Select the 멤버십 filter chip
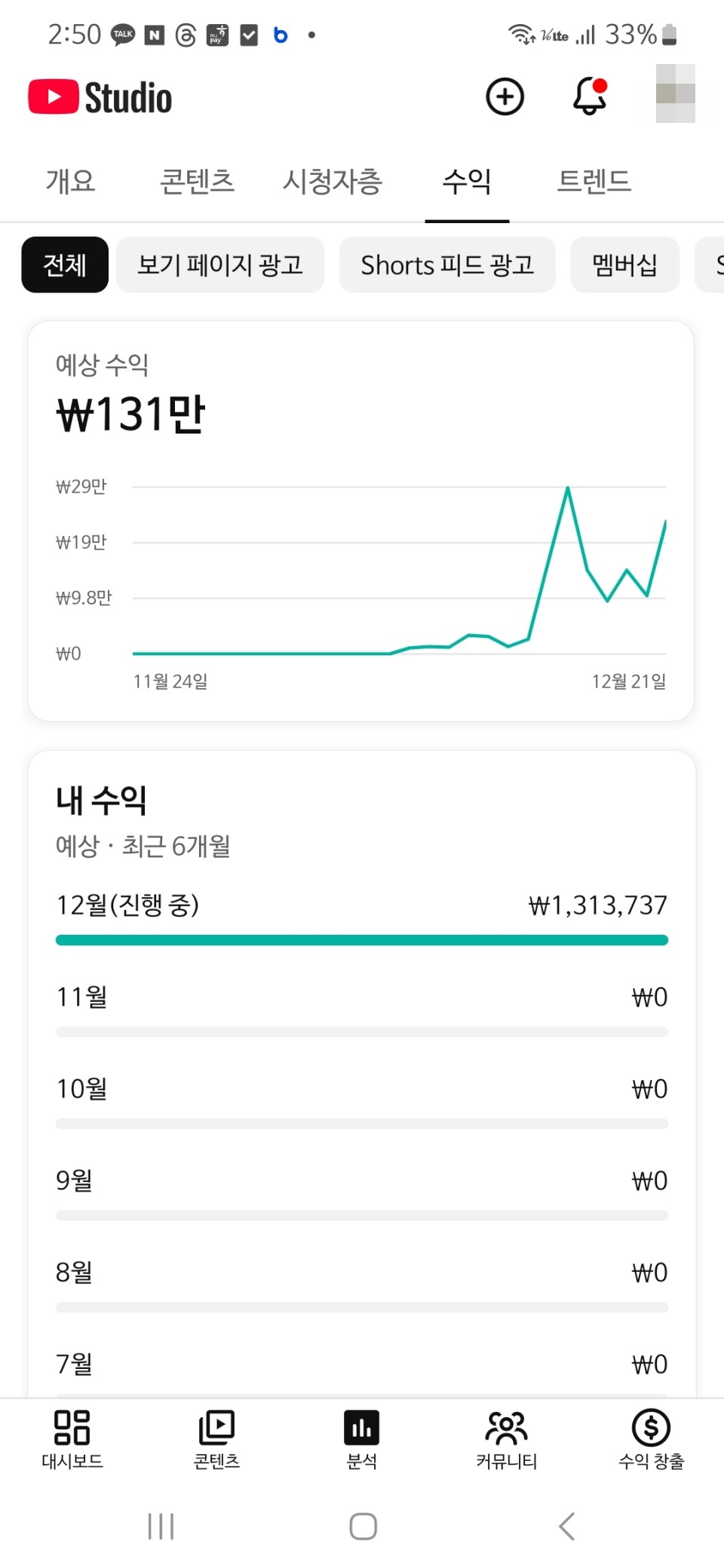724x1568 pixels. pos(624,265)
